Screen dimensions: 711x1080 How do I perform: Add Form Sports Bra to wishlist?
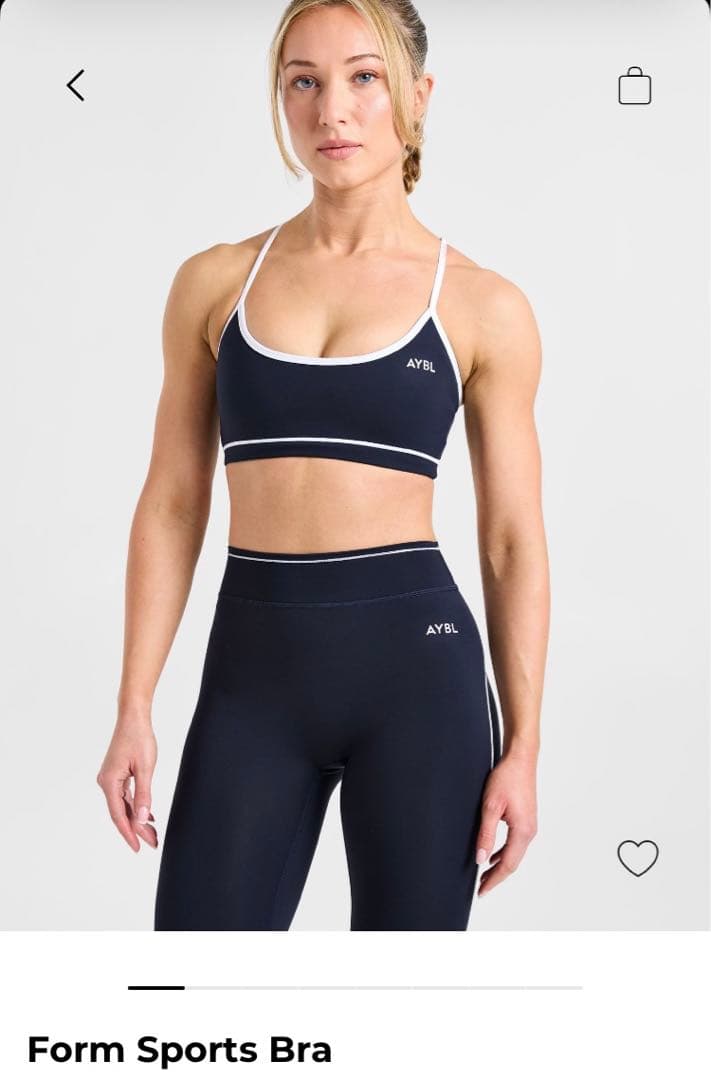coord(637,858)
